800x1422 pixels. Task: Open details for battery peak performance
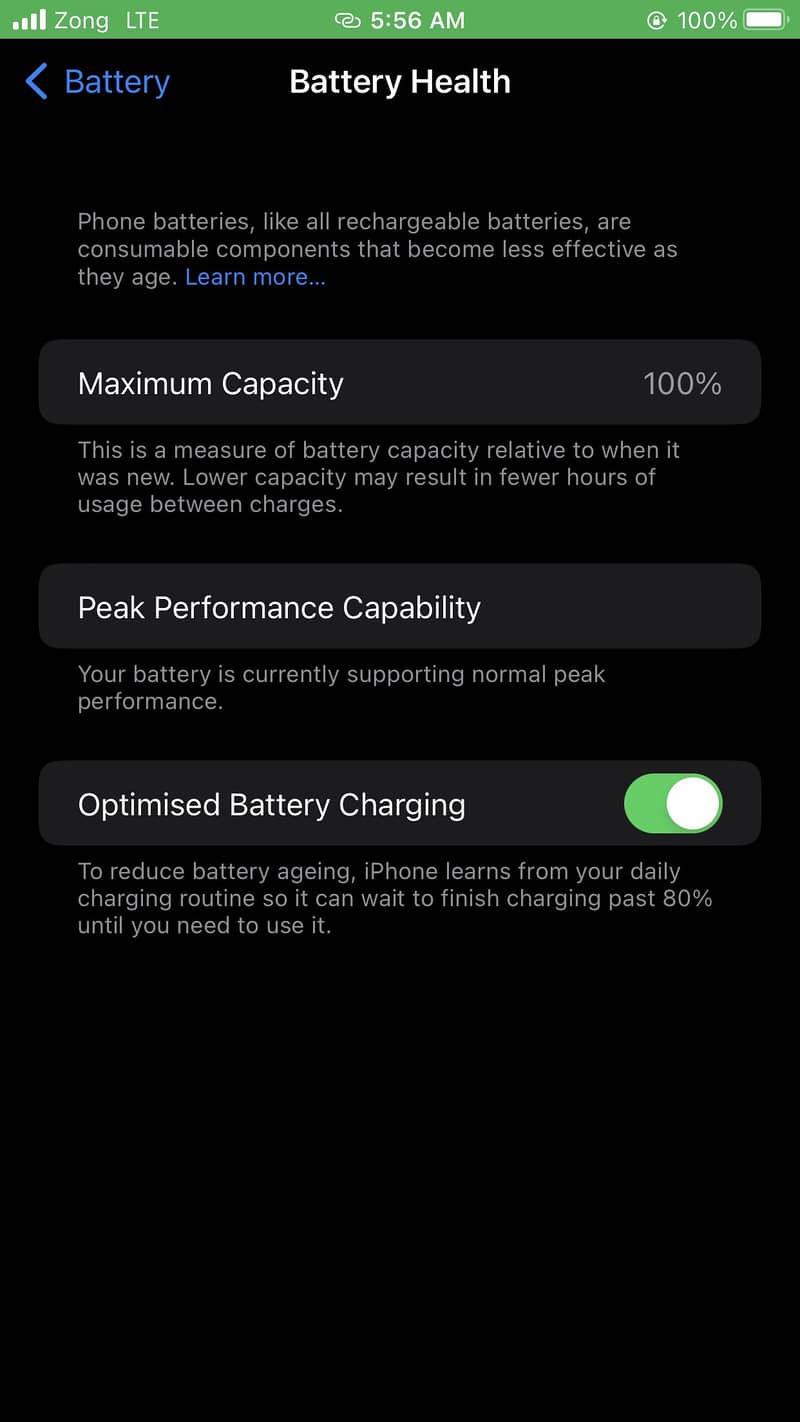[x=400, y=607]
